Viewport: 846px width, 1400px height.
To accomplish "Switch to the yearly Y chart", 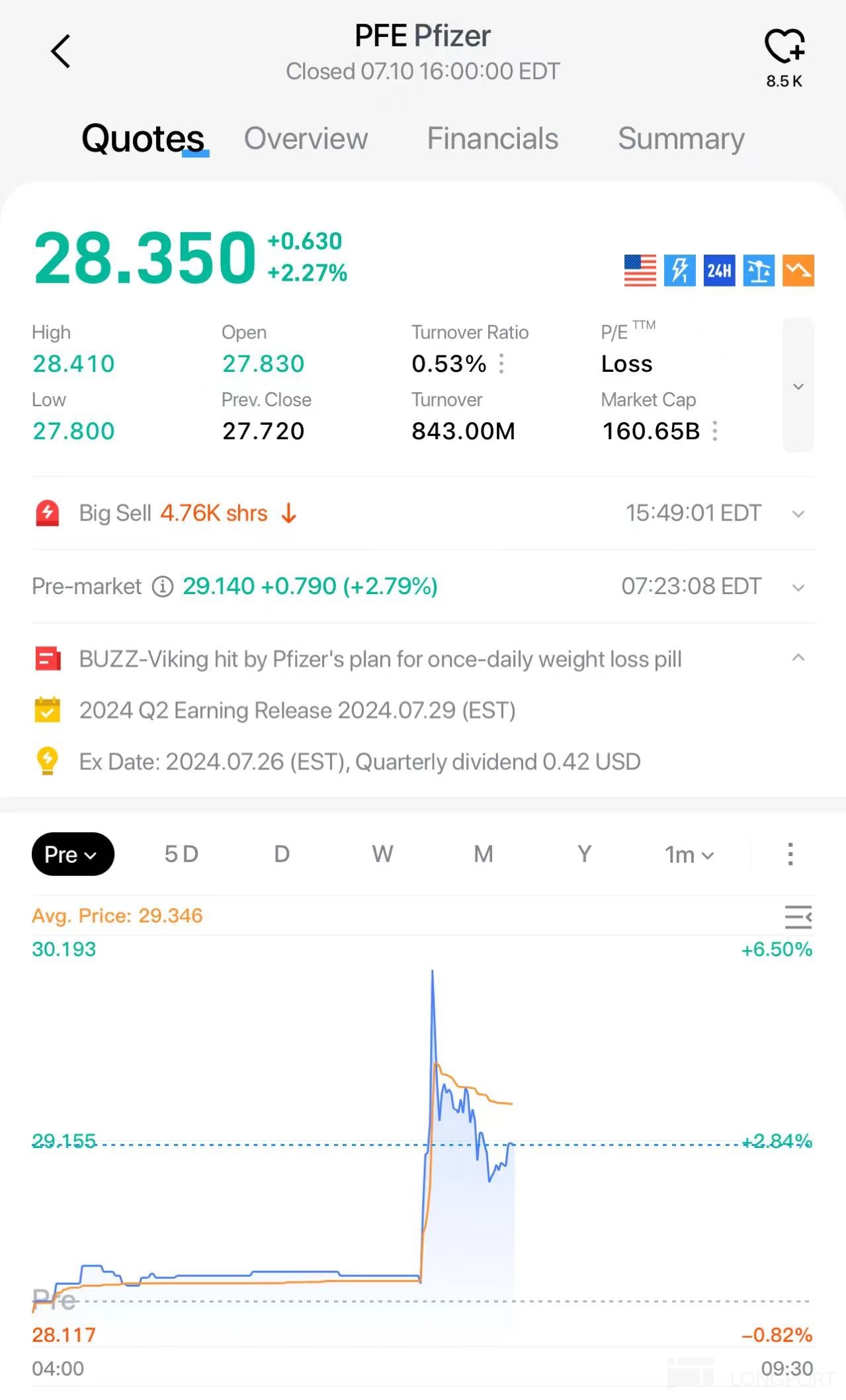I will click(584, 854).
